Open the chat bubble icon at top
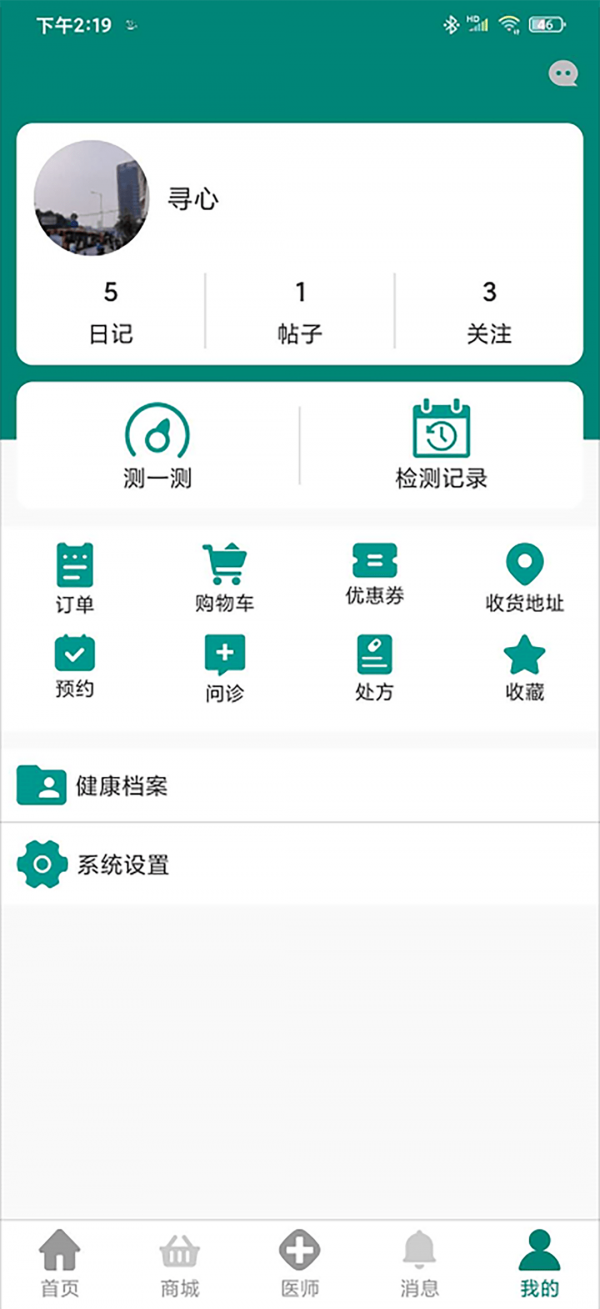The height and width of the screenshot is (1309, 600). 563,75
